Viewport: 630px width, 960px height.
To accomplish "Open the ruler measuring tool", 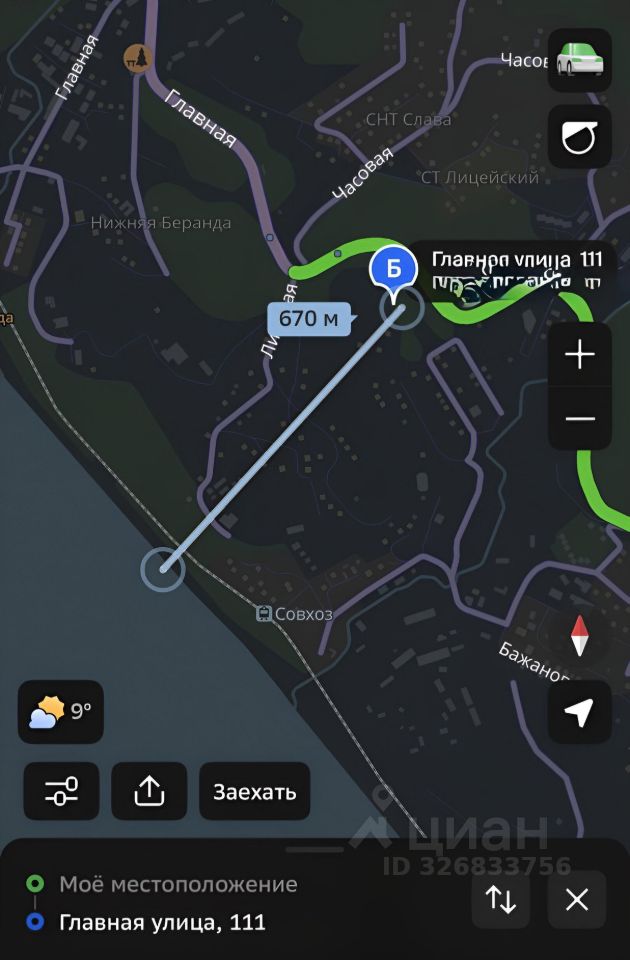I will tap(579, 138).
